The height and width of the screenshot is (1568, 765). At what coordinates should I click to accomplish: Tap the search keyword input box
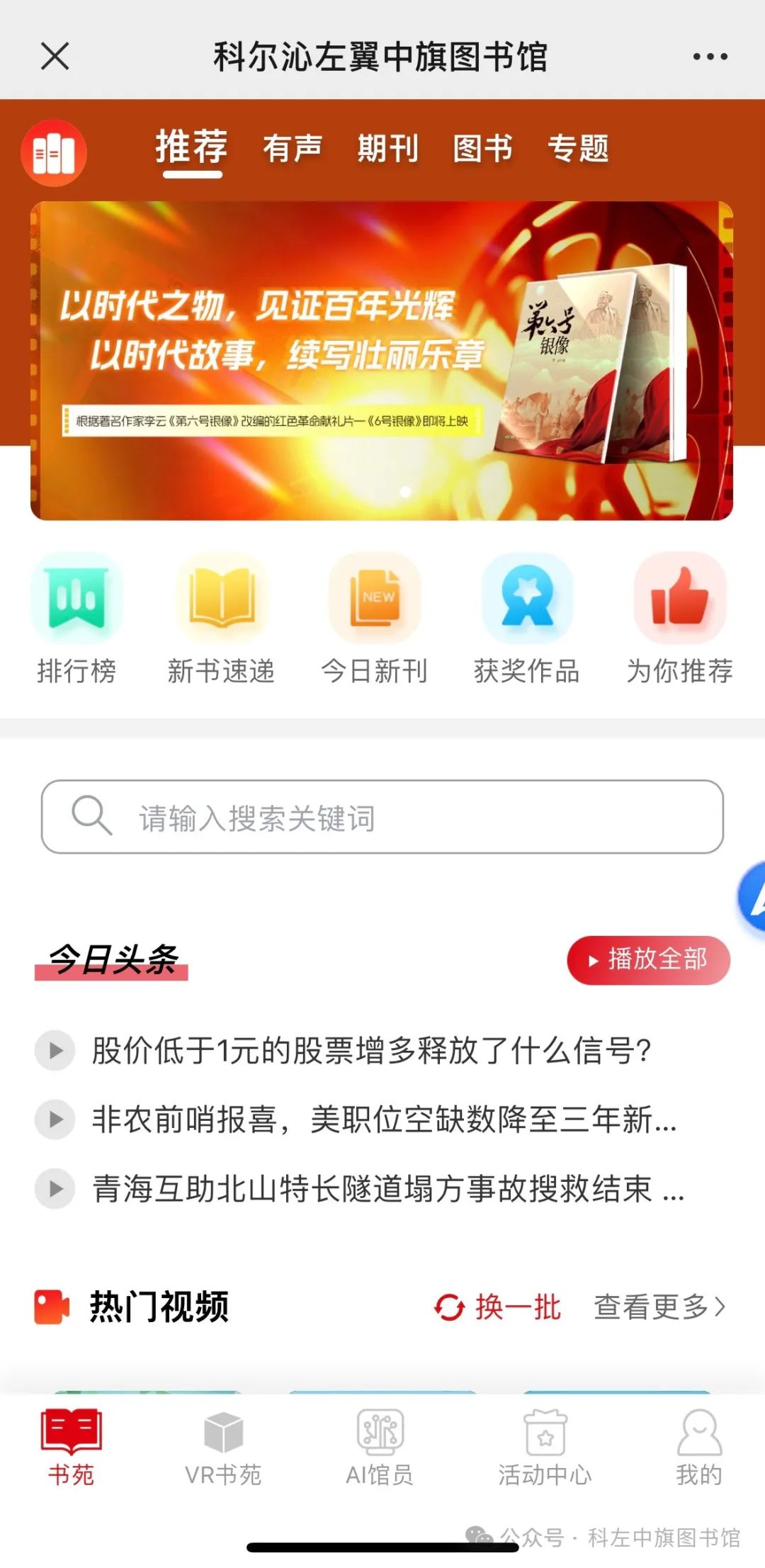pos(382,817)
